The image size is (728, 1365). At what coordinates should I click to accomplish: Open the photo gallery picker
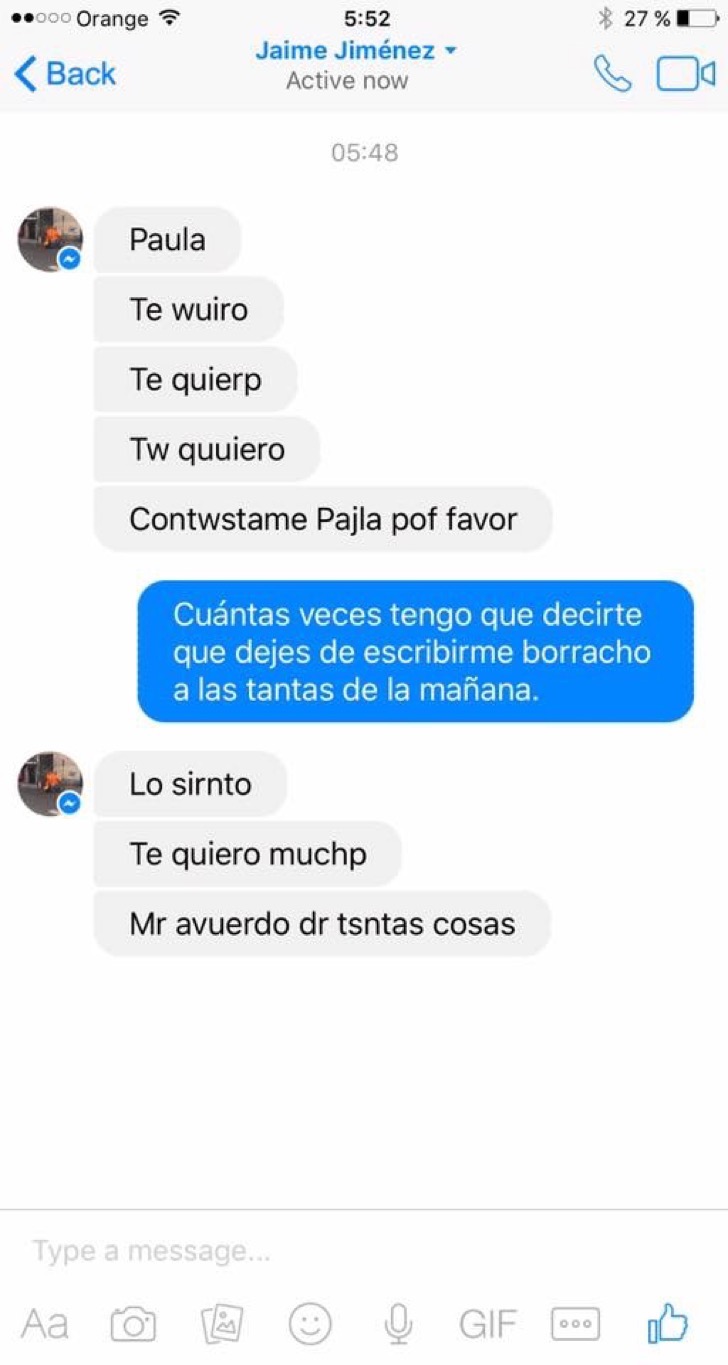(221, 1325)
